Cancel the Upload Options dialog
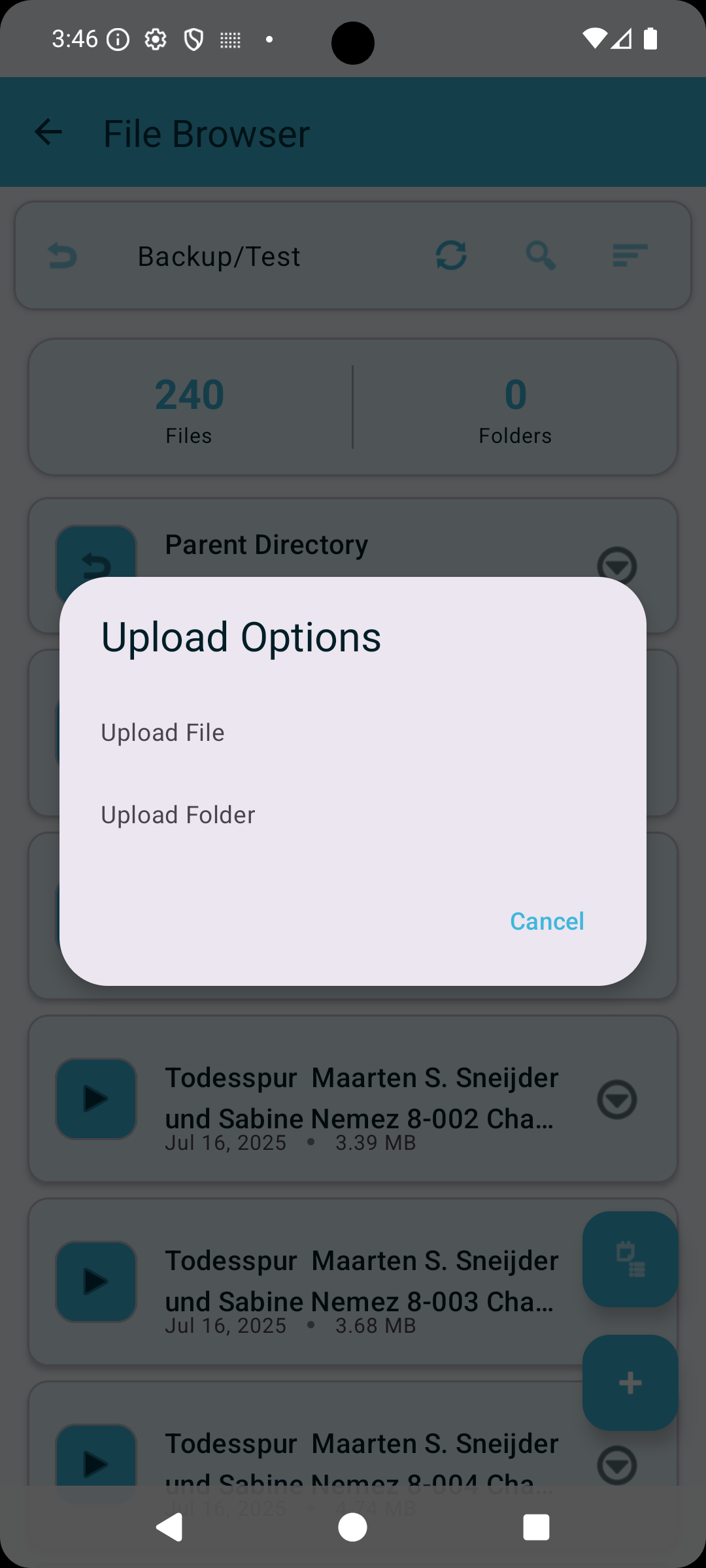Screen dimensions: 706x1568 [x=546, y=921]
